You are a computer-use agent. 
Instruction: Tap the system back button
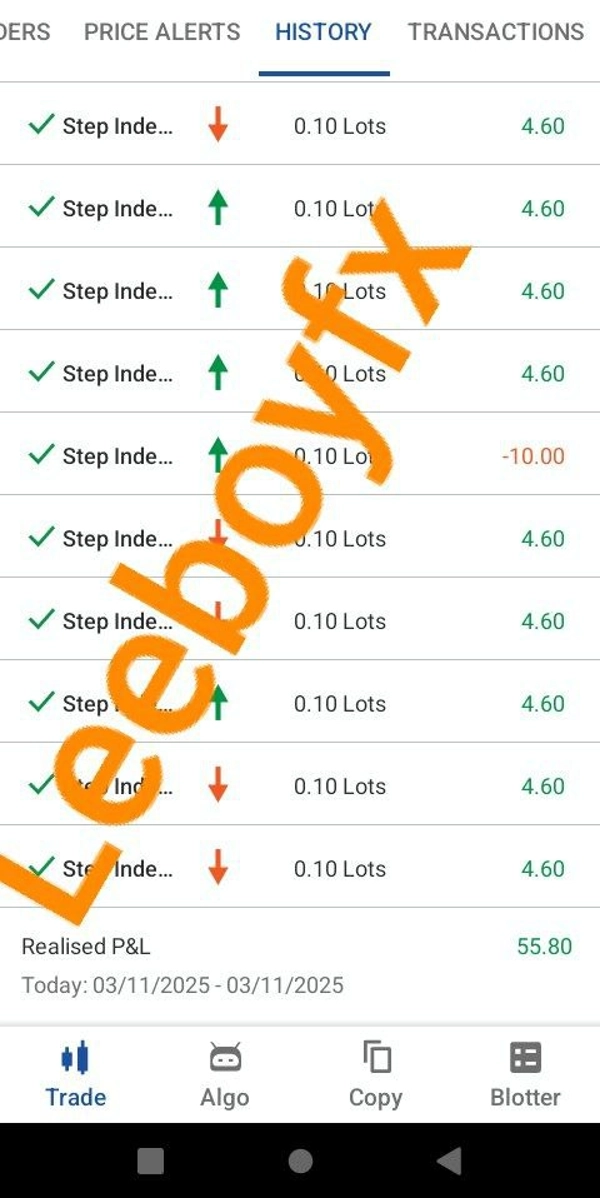tap(450, 1160)
